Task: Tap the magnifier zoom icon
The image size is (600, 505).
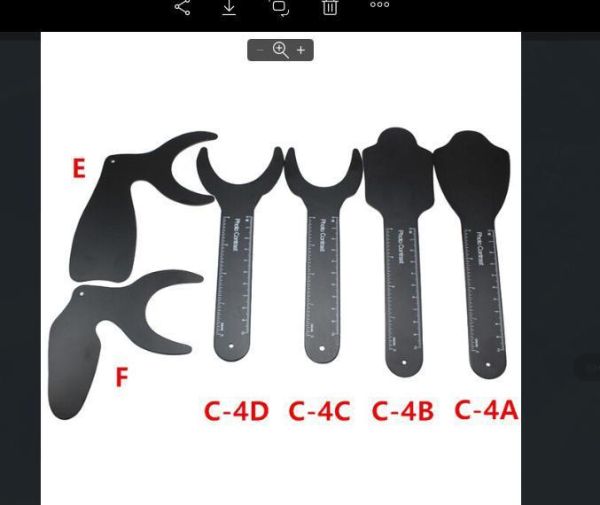Action: pos(280,50)
